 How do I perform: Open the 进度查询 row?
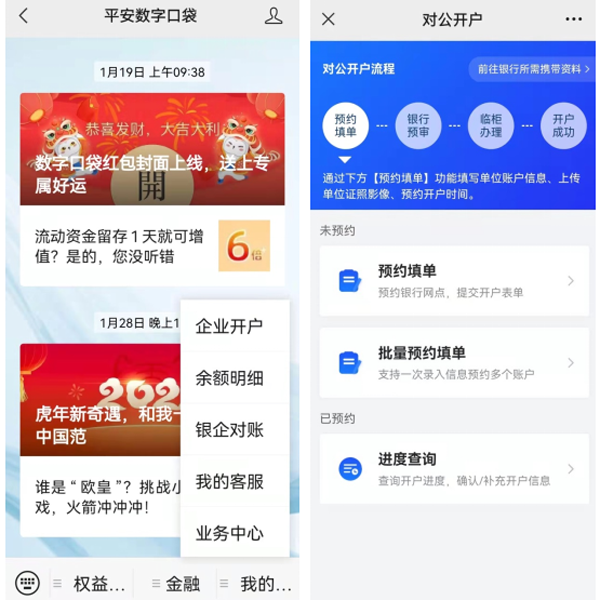[454, 469]
